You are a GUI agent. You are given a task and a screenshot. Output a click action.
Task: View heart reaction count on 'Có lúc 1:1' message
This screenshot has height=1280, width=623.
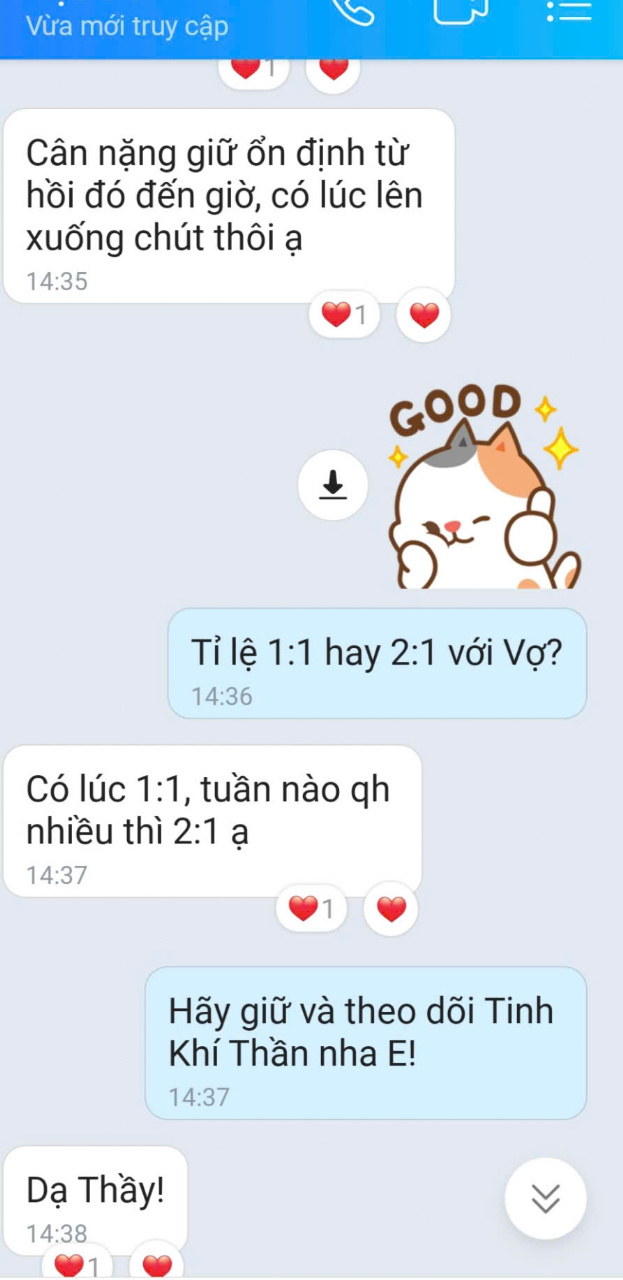point(311,909)
